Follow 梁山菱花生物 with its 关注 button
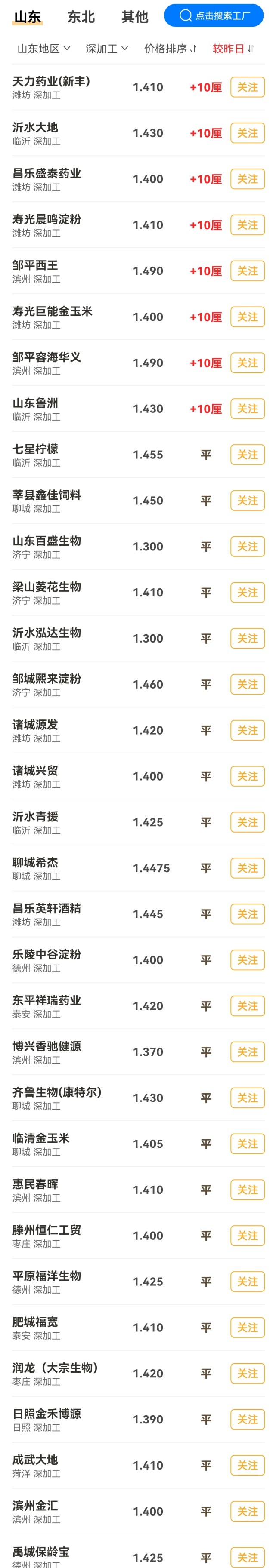 (x=247, y=592)
